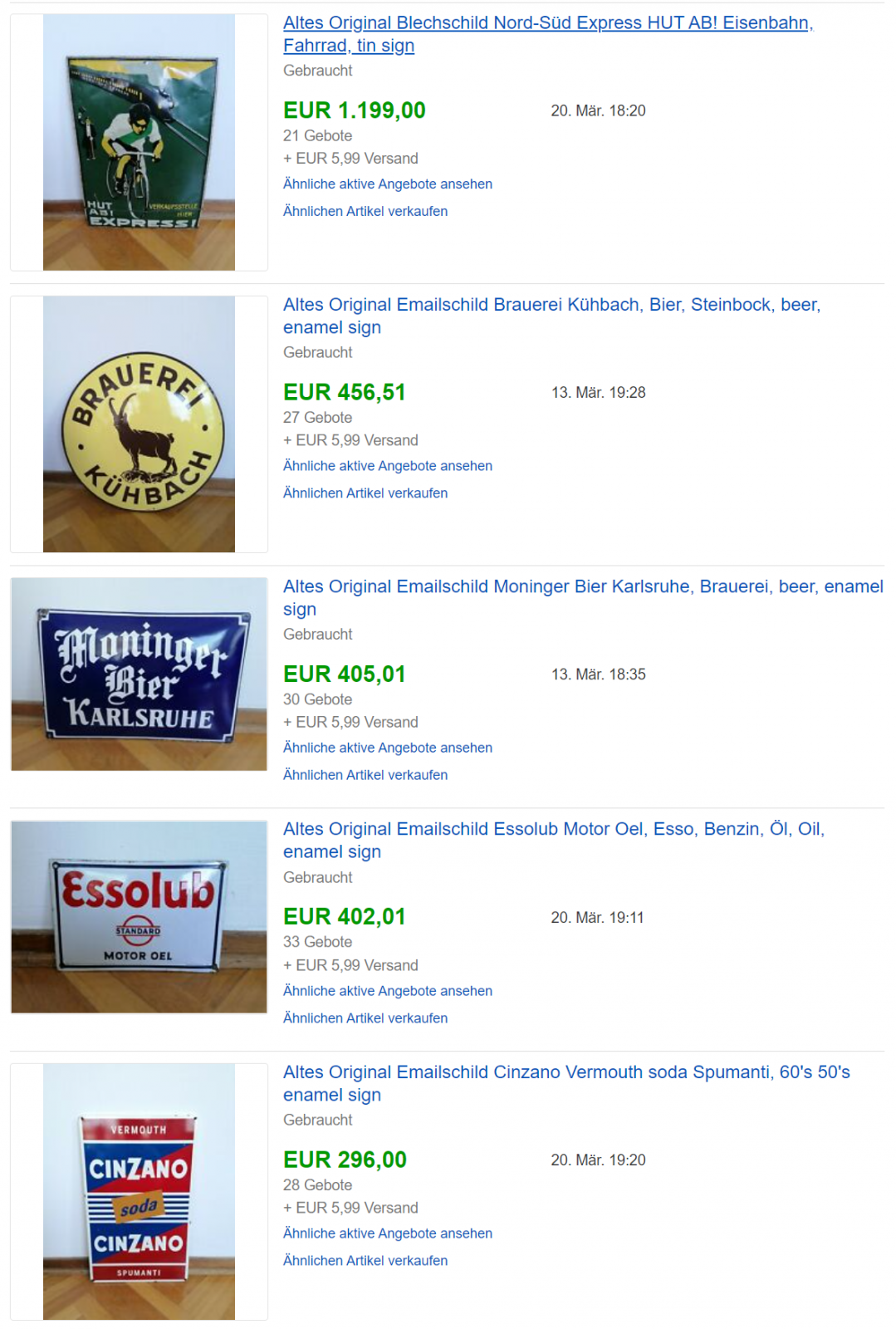Tap the Hut Ab Express sign photo

coord(139,142)
